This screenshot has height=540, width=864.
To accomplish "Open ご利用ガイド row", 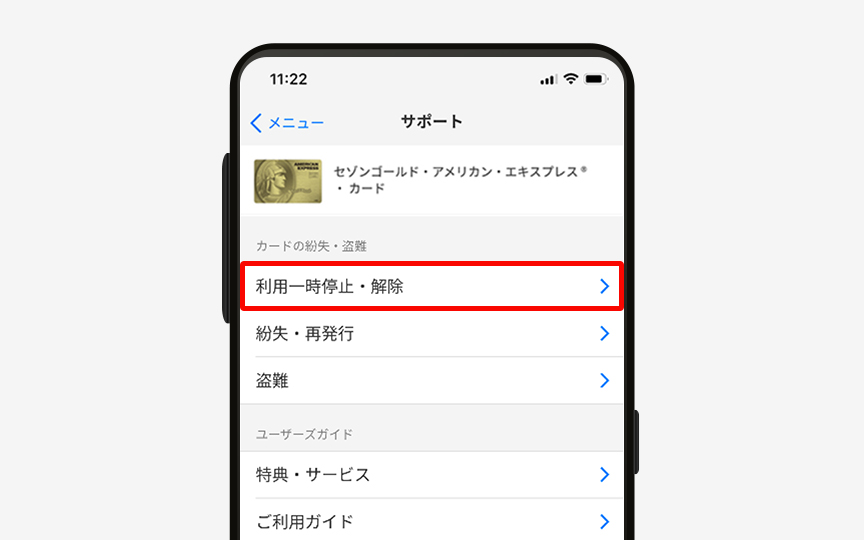I will pos(431,521).
